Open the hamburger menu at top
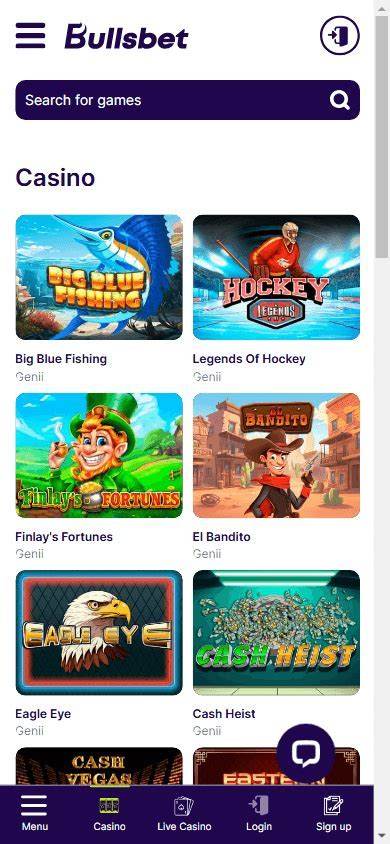 tap(31, 36)
